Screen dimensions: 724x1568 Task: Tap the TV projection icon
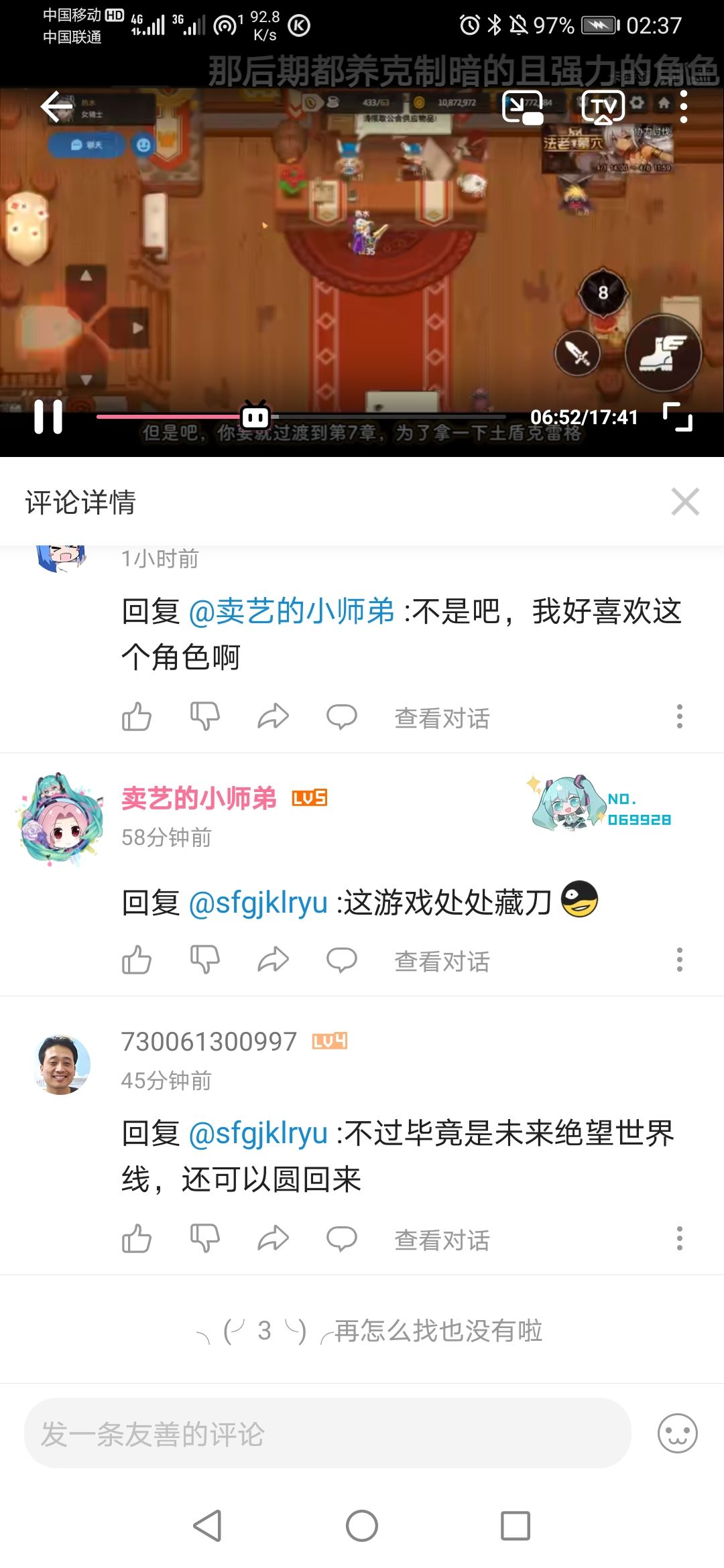tap(602, 106)
